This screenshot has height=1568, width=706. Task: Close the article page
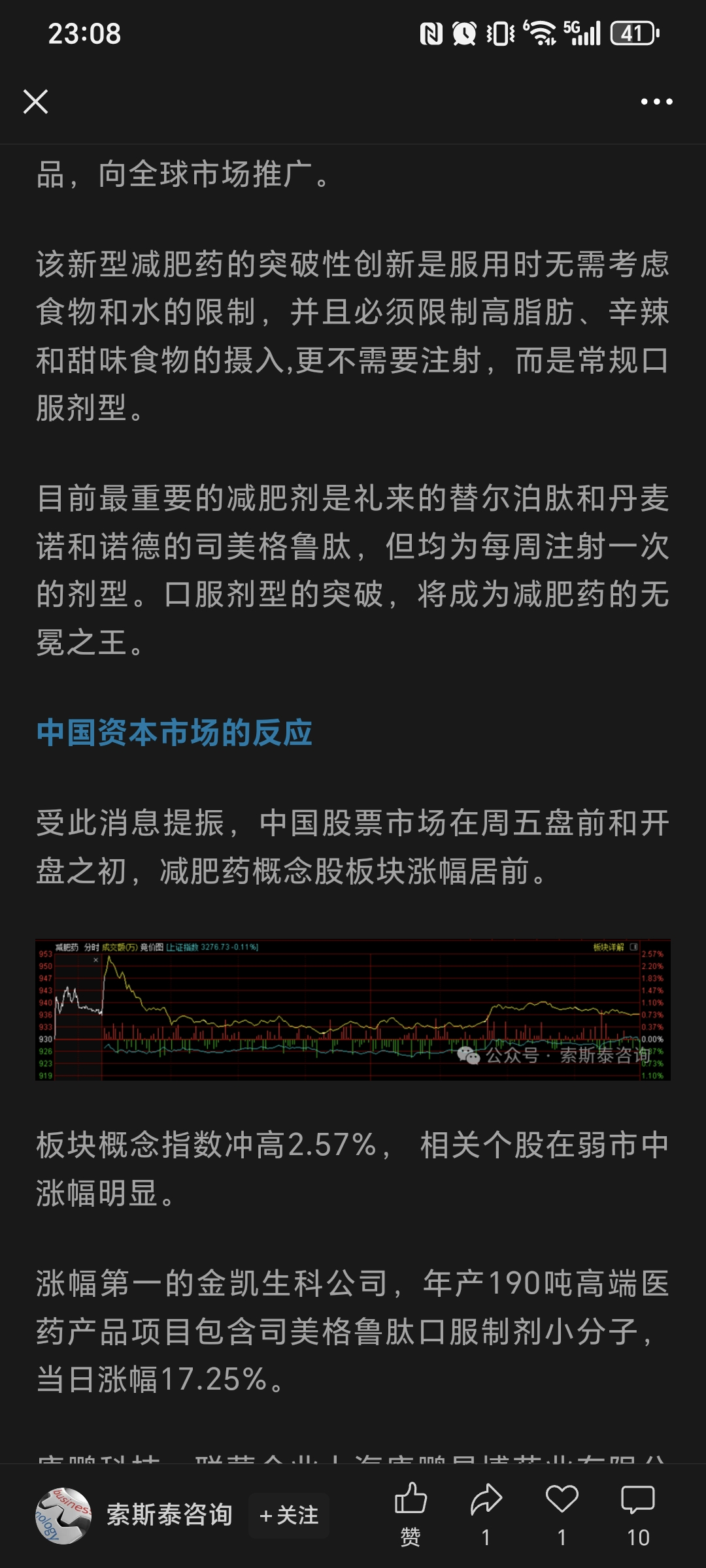point(35,101)
